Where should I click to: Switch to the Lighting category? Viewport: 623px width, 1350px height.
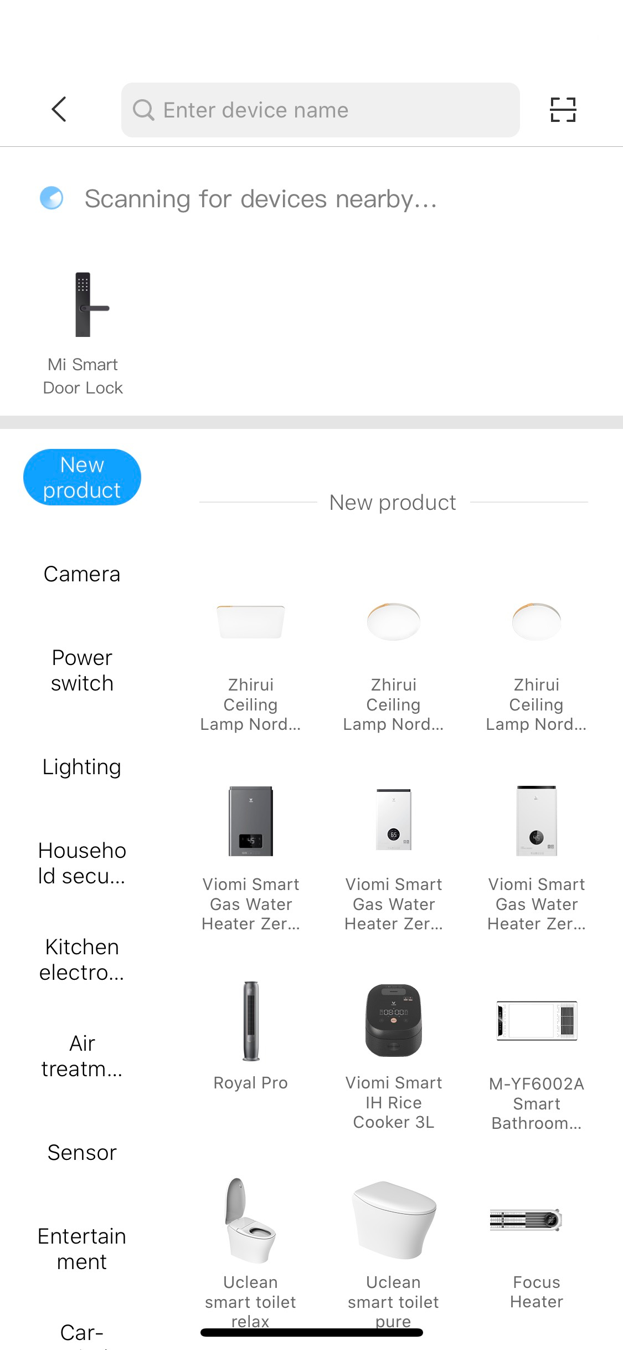pos(82,767)
